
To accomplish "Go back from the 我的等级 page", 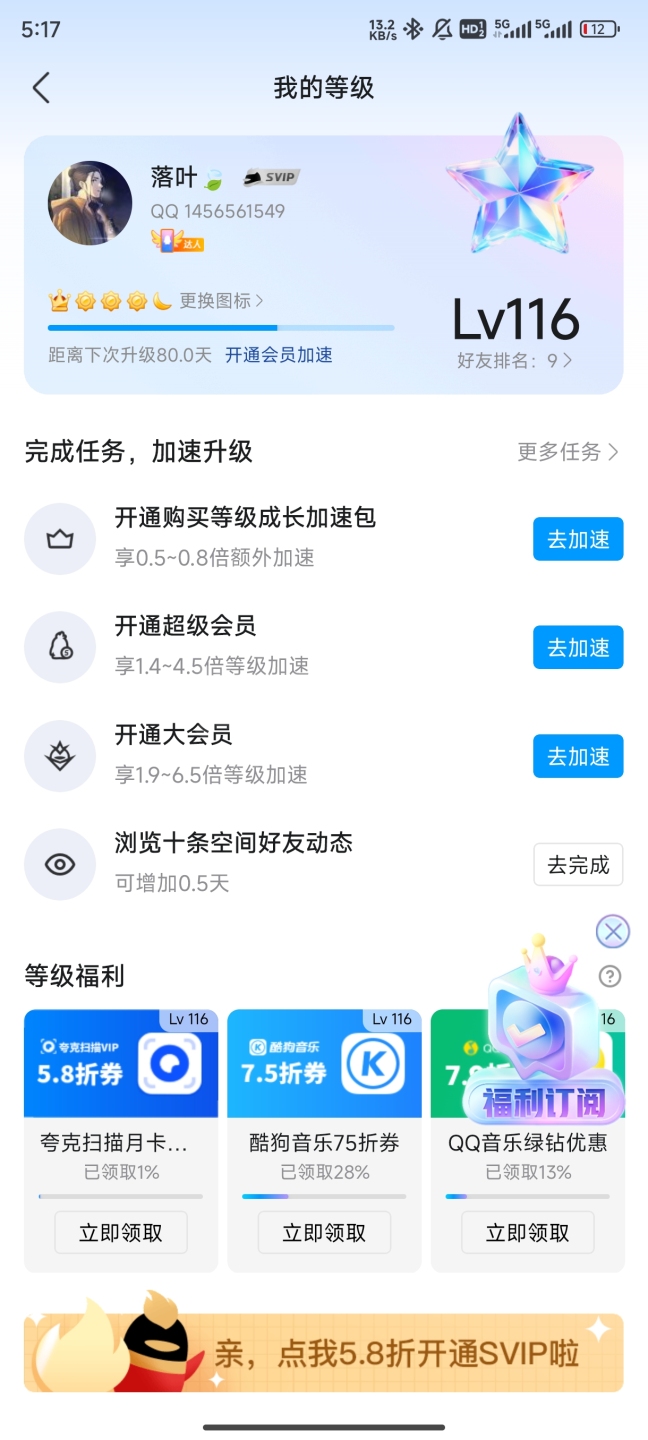I will tap(41, 88).
